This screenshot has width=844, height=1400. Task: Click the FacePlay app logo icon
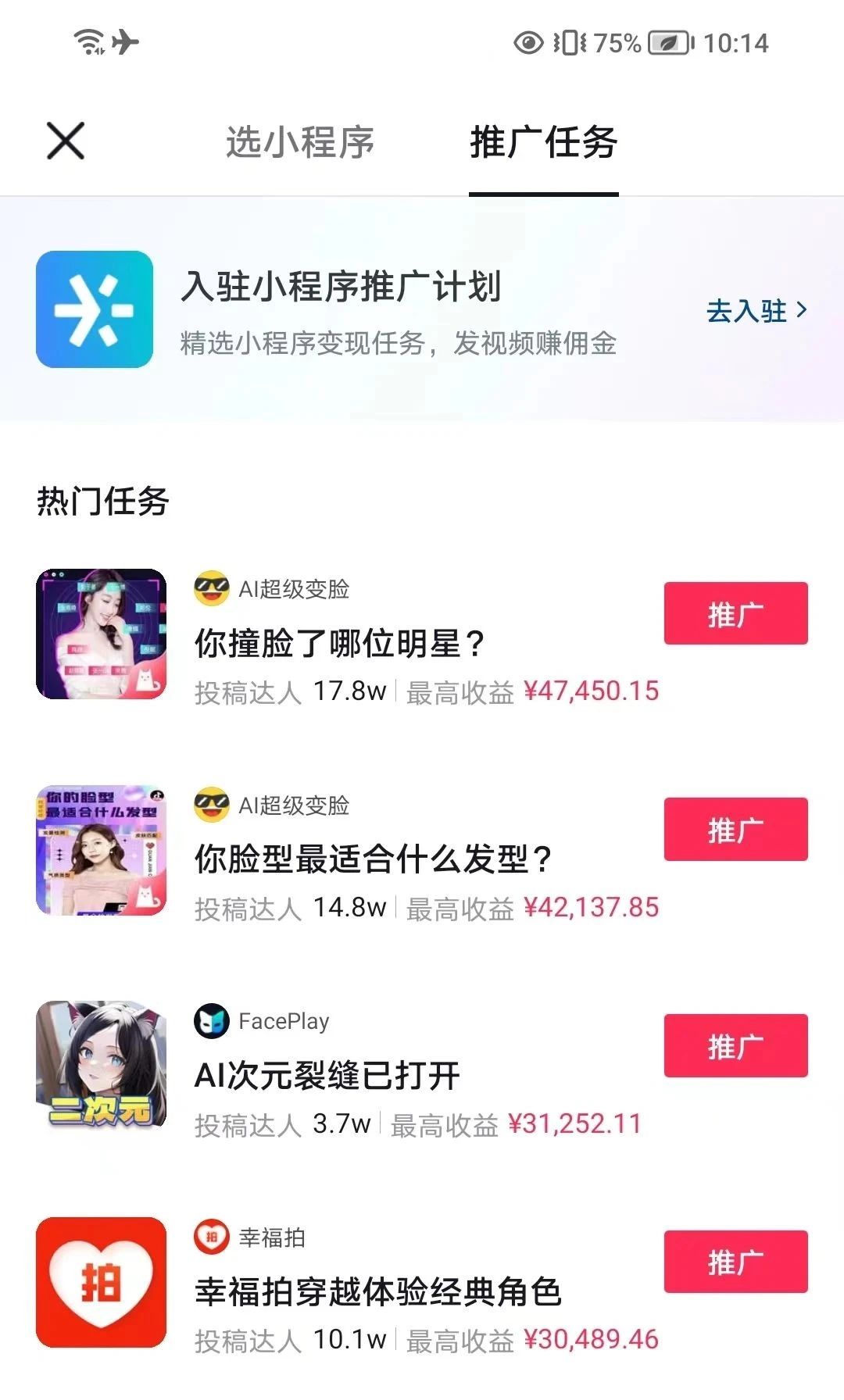click(x=211, y=1021)
